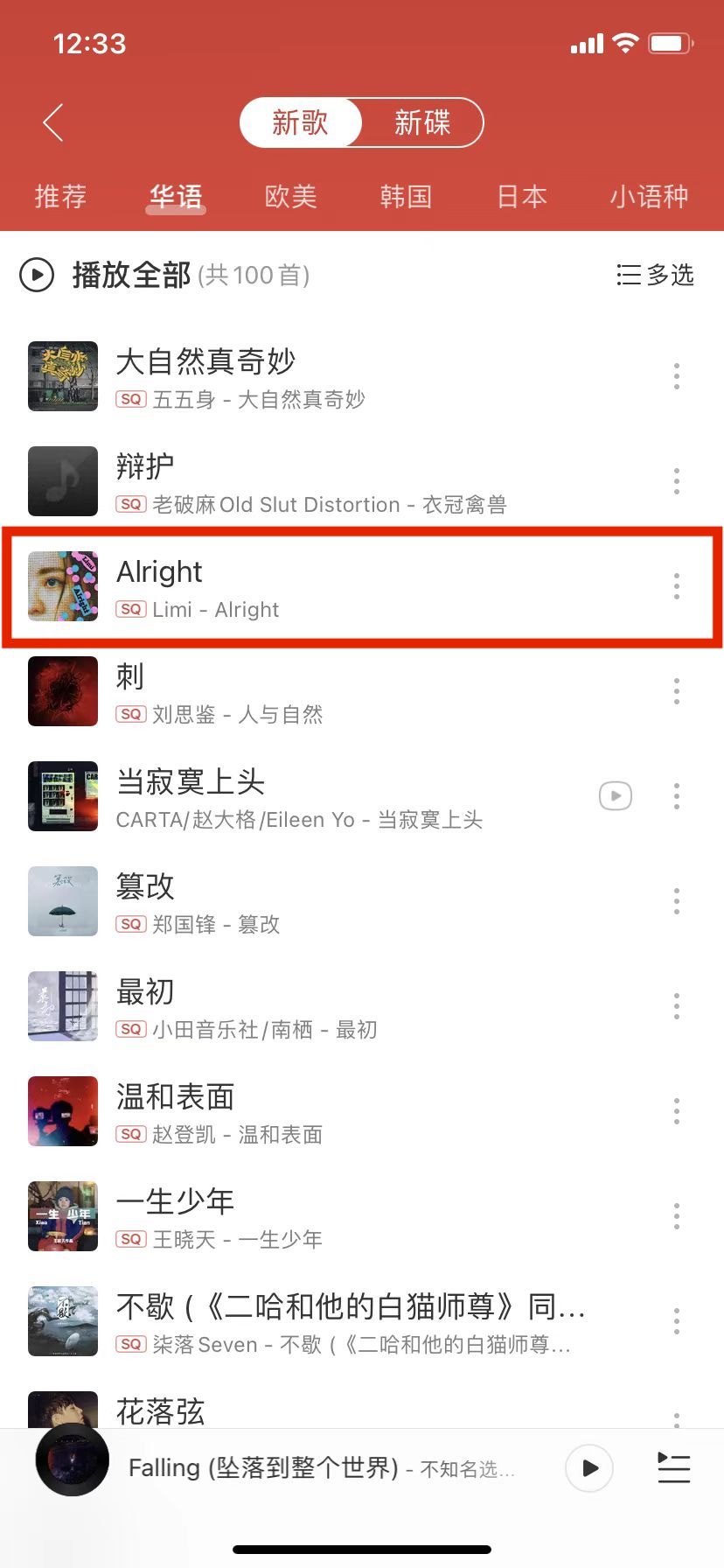This screenshot has width=724, height=1568.
Task: Switch to the 新碟 segment
Action: (421, 122)
